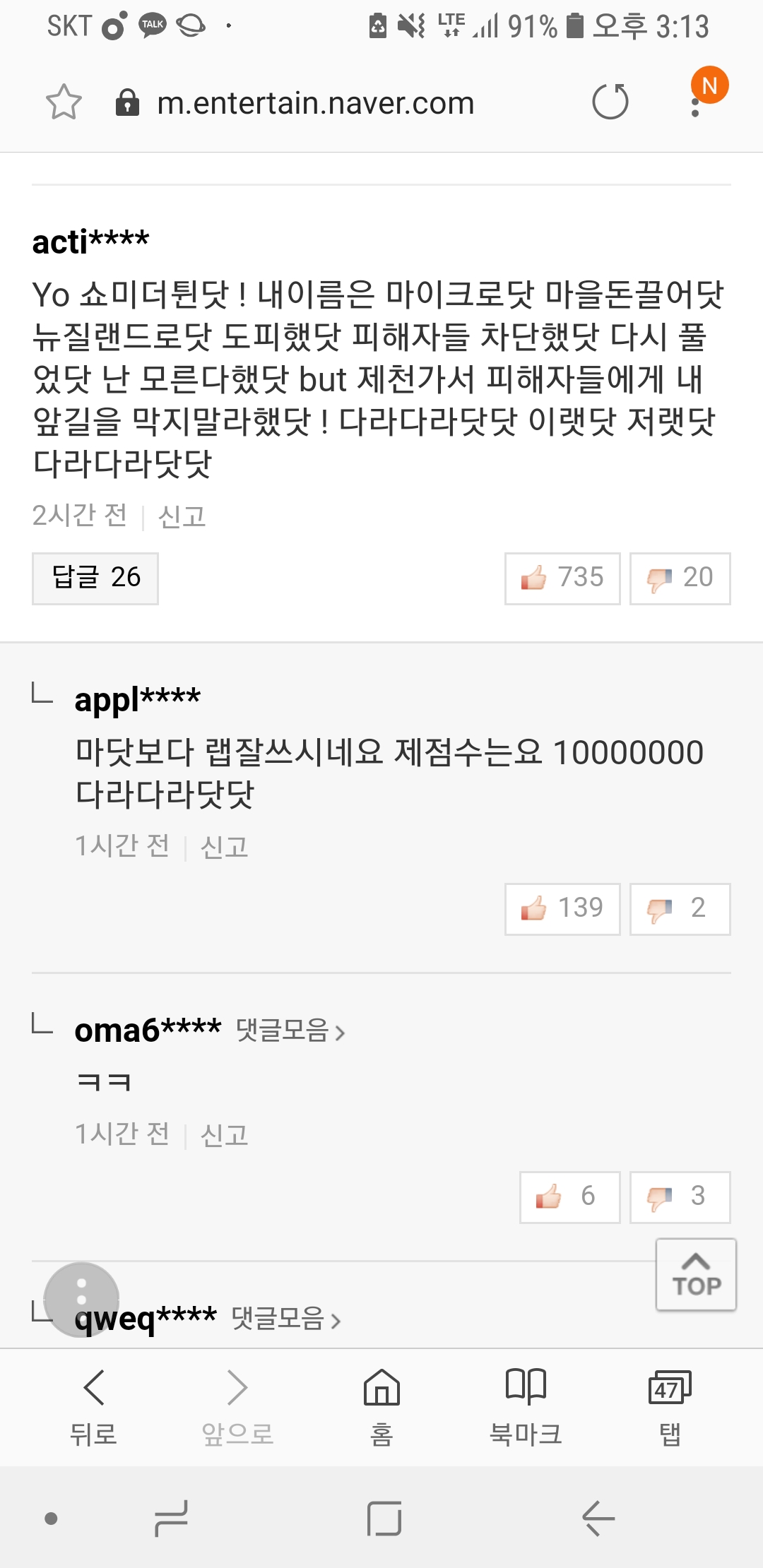Screen dimensions: 763x1568
Task: Bookmark this page with the star icon
Action: (x=64, y=102)
